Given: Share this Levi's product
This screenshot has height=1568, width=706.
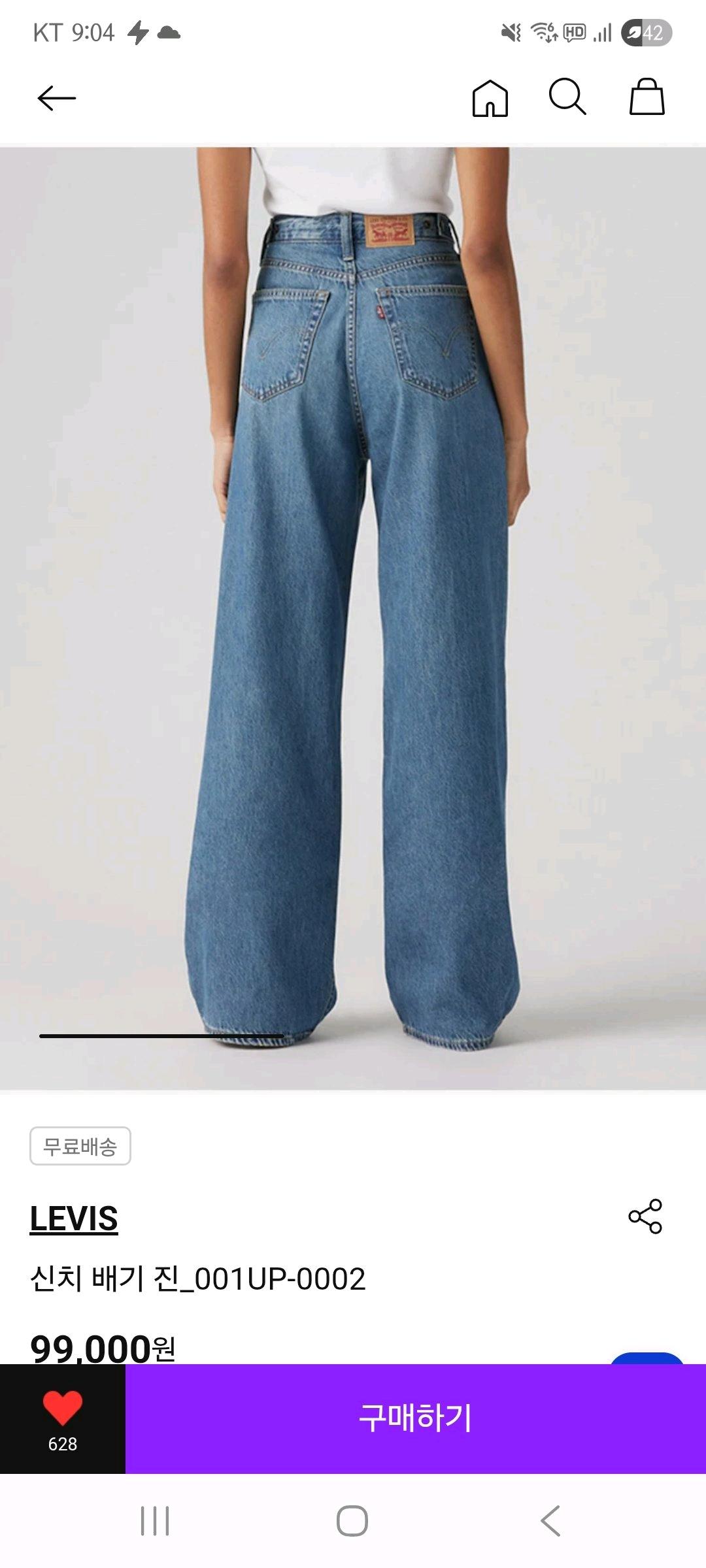Looking at the screenshot, I should 645,1216.
